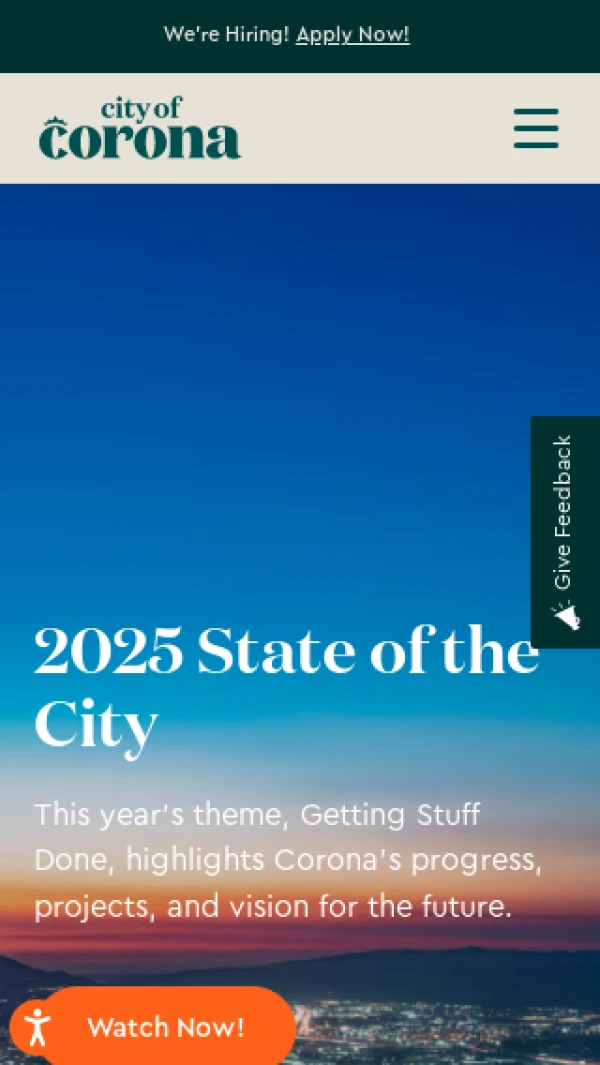The width and height of the screenshot is (600, 1065).
Task: Follow the Apply Now hiring link
Action: (353, 35)
